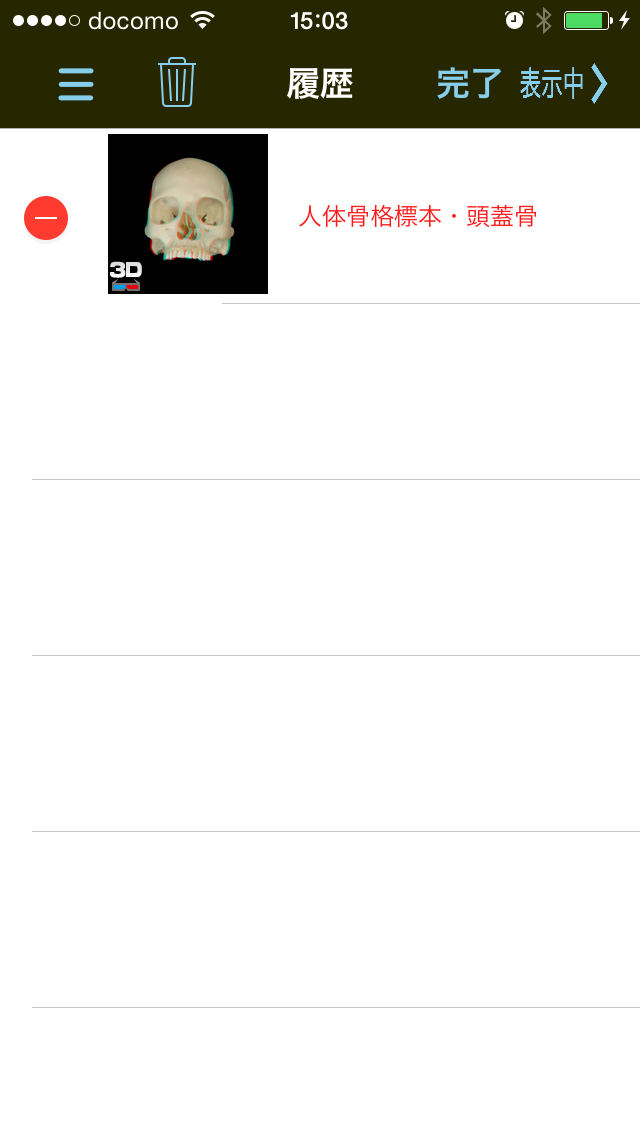Open the hamburger menu
640x1136 pixels.
76,84
